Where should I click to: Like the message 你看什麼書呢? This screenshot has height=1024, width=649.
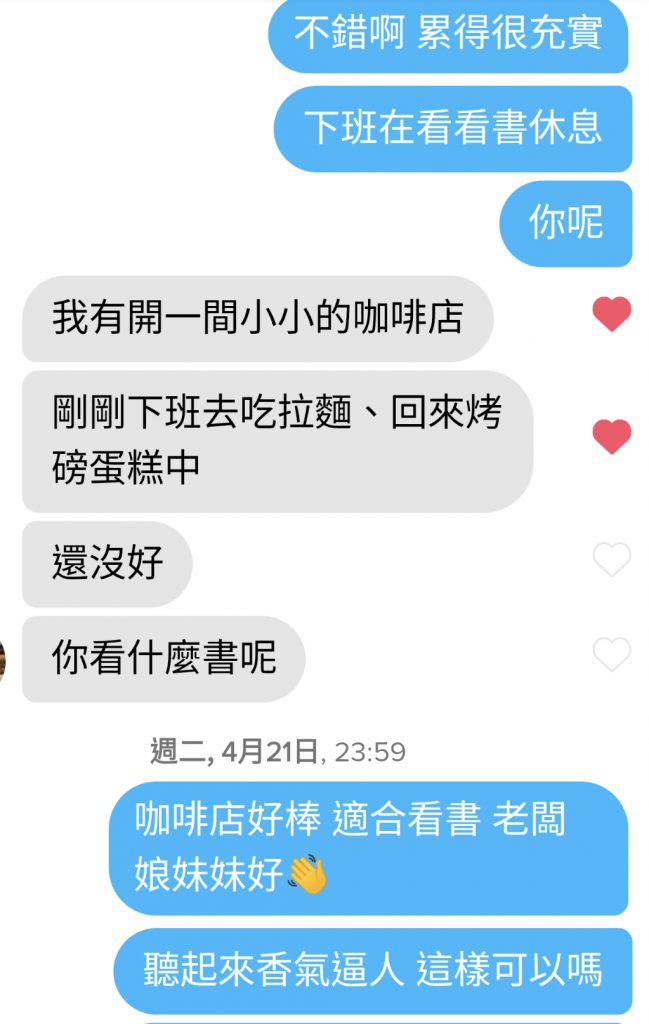pos(611,655)
